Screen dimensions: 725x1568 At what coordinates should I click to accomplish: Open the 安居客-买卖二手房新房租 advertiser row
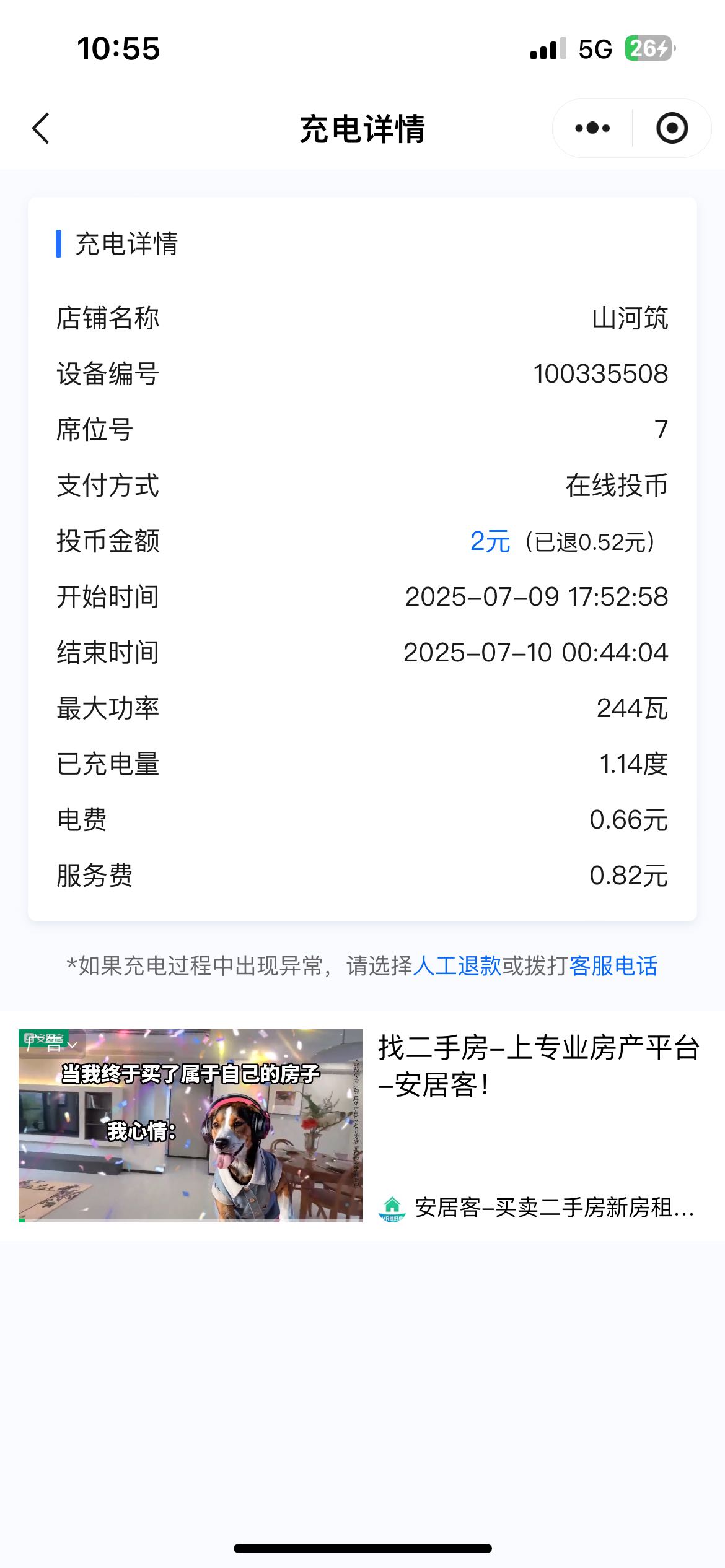pos(537,1208)
